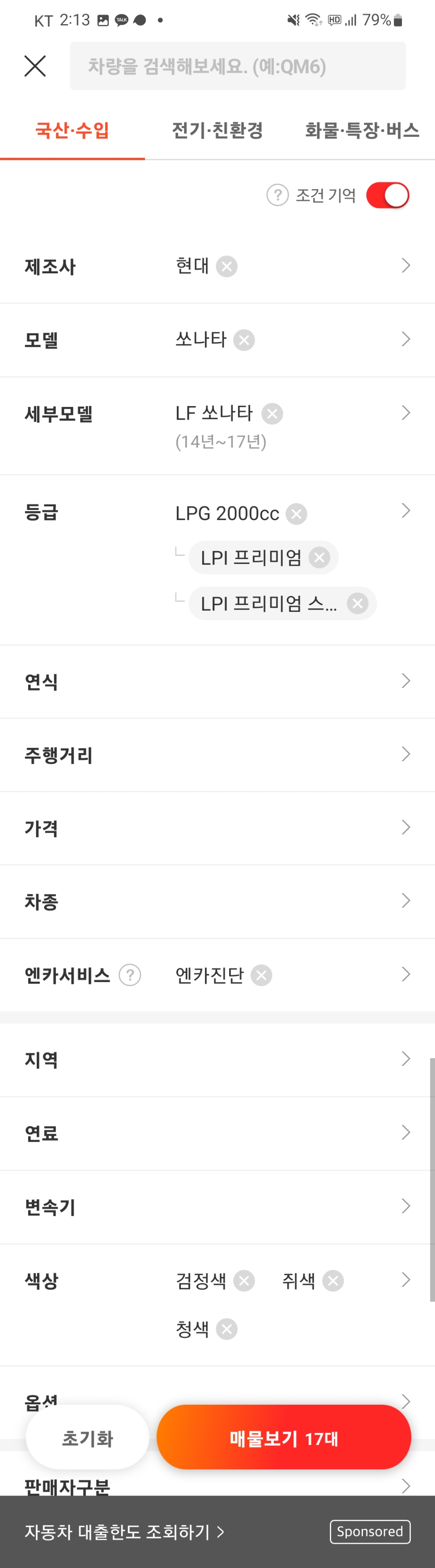Remove the LPG 2000cc grade filter
Screen dimensions: 435x1568
297,514
